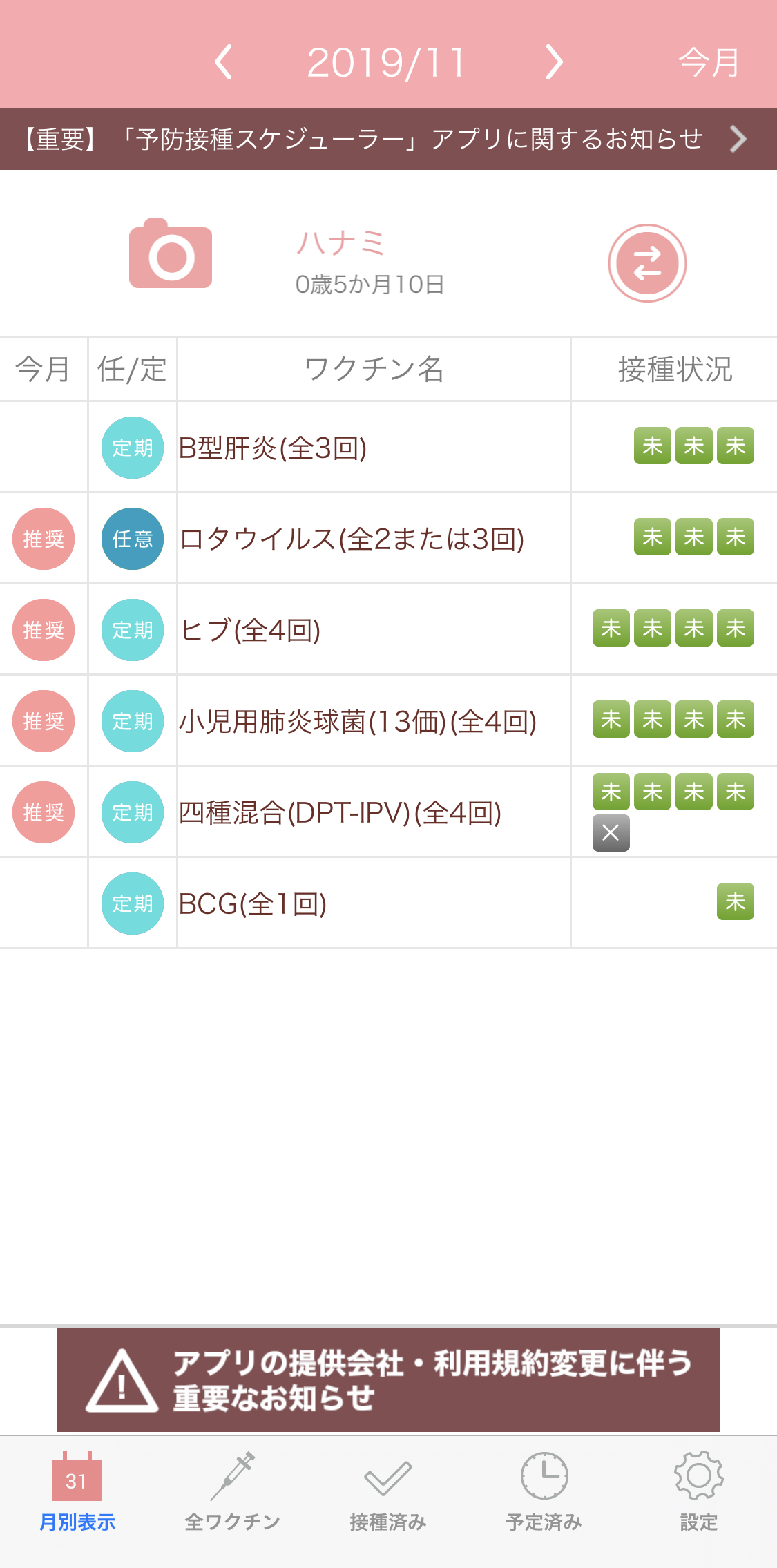Go to the next month
This screenshot has width=777, height=1568.
pyautogui.click(x=553, y=62)
